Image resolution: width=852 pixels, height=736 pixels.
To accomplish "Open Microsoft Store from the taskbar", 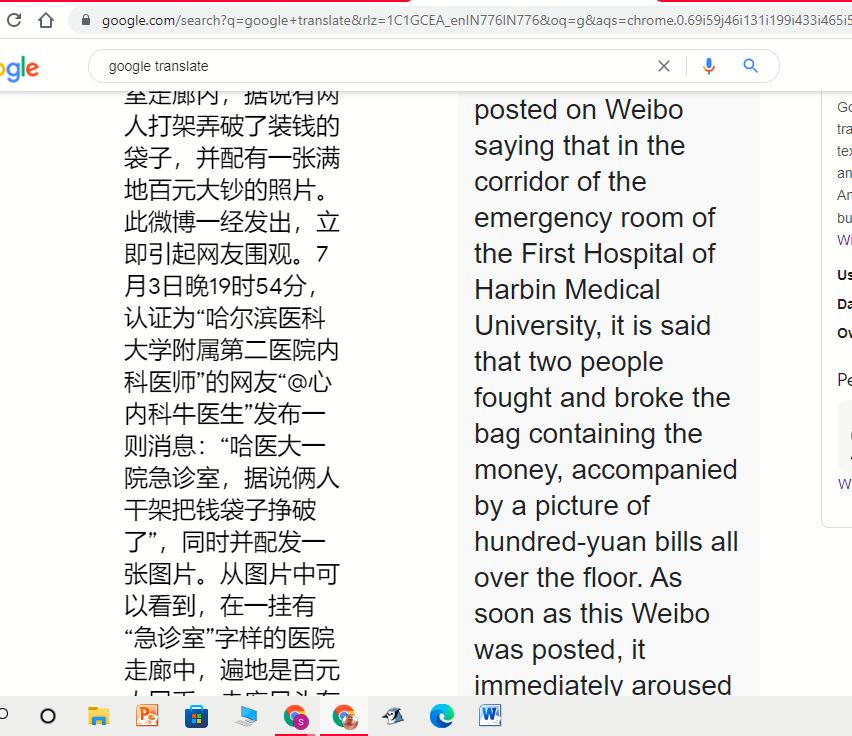I will [x=197, y=716].
